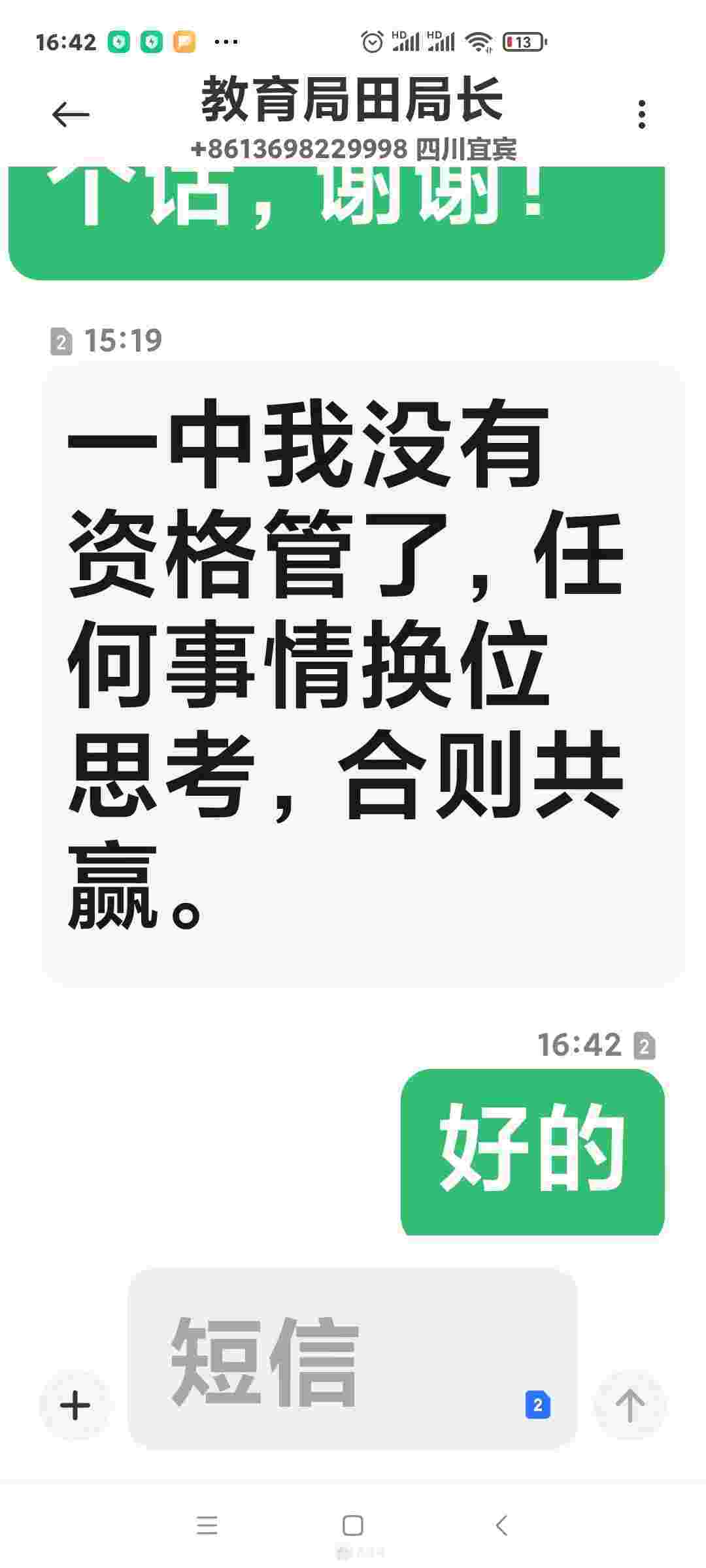Viewport: 706px width, 1568px height.
Task: Focus the 短信 message input field
Action: pyautogui.click(x=327, y=1362)
